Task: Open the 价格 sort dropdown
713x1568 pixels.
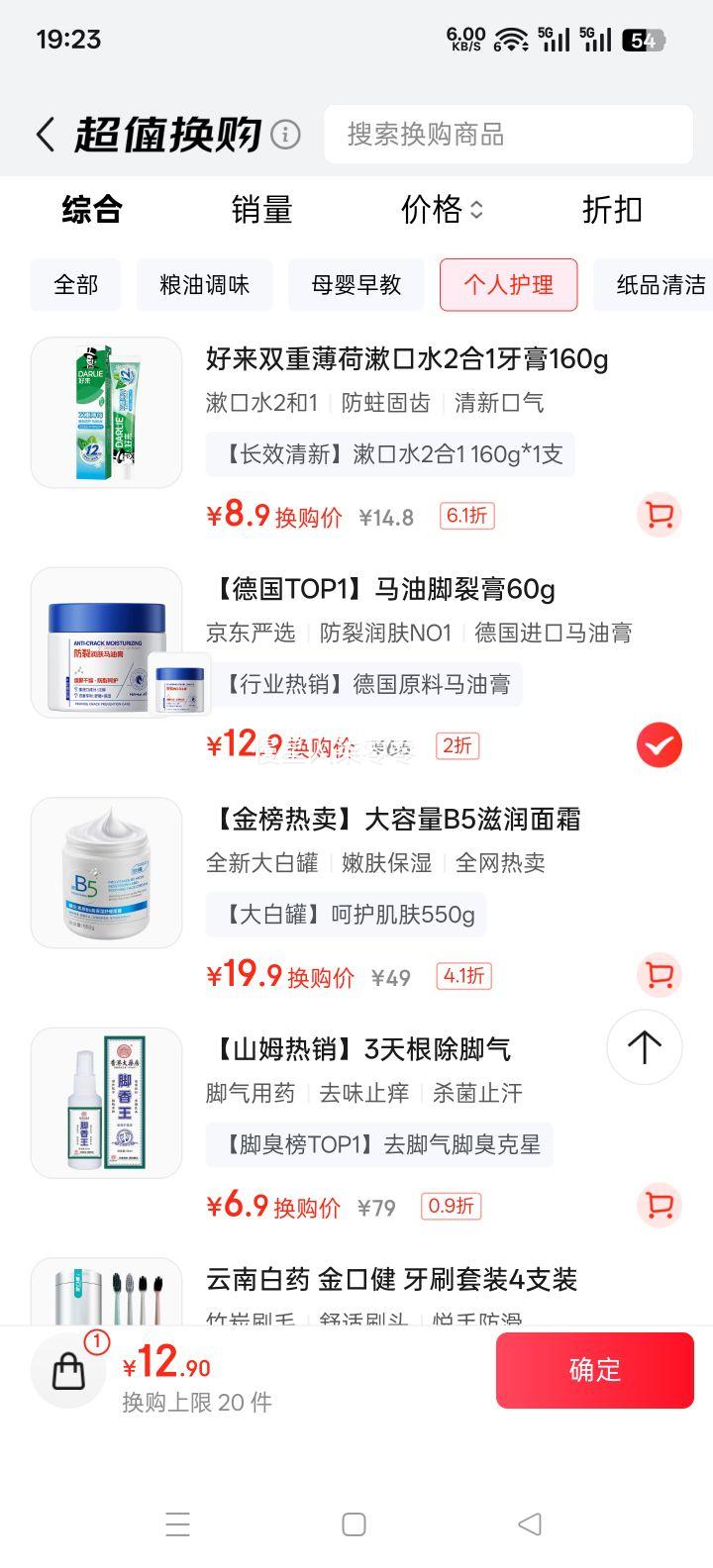Action: pos(440,211)
